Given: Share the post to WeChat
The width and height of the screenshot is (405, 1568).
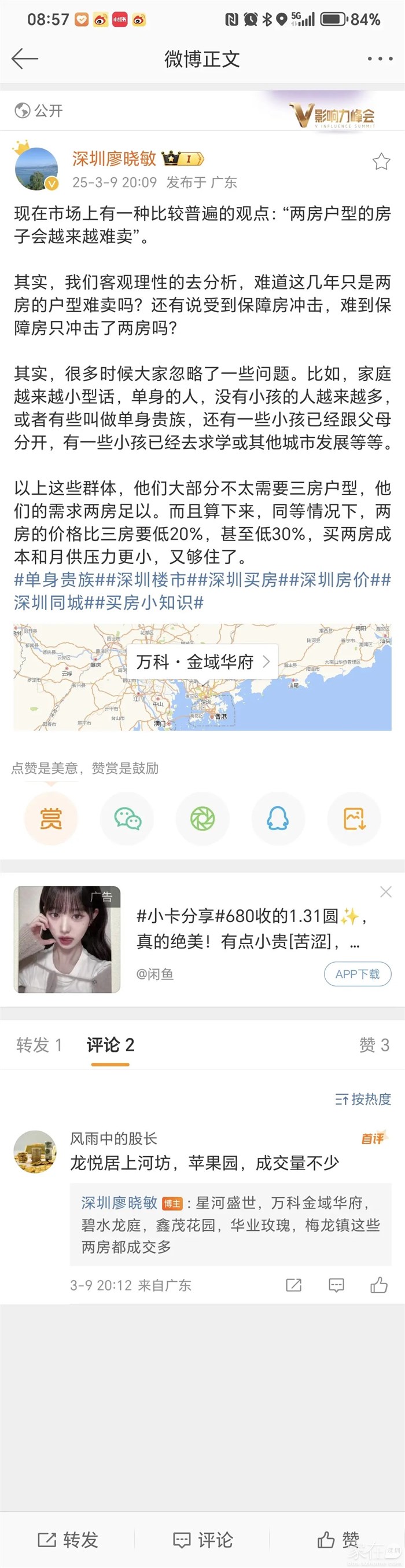Looking at the screenshot, I should pos(127,818).
